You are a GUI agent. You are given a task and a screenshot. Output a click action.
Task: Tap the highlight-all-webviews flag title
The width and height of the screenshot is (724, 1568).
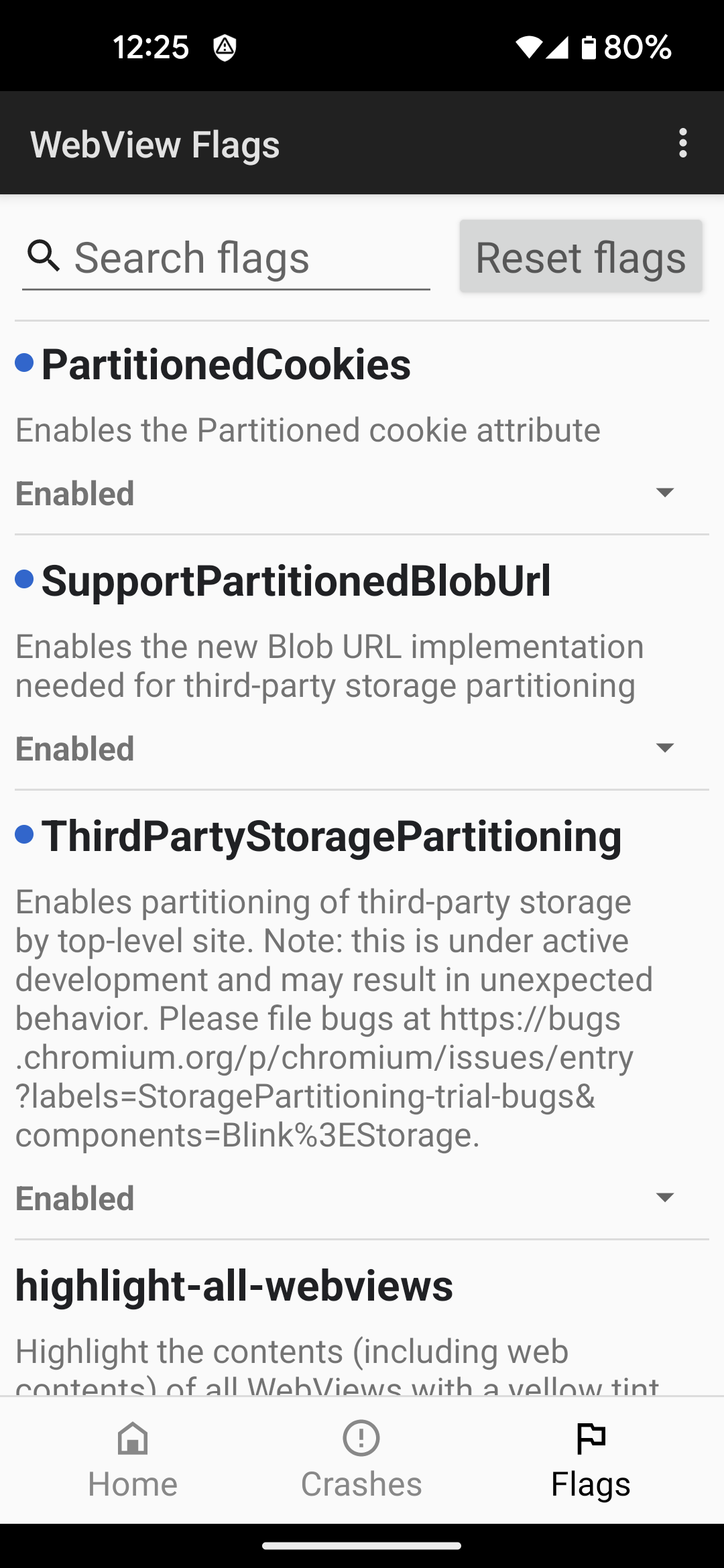pos(233,1285)
